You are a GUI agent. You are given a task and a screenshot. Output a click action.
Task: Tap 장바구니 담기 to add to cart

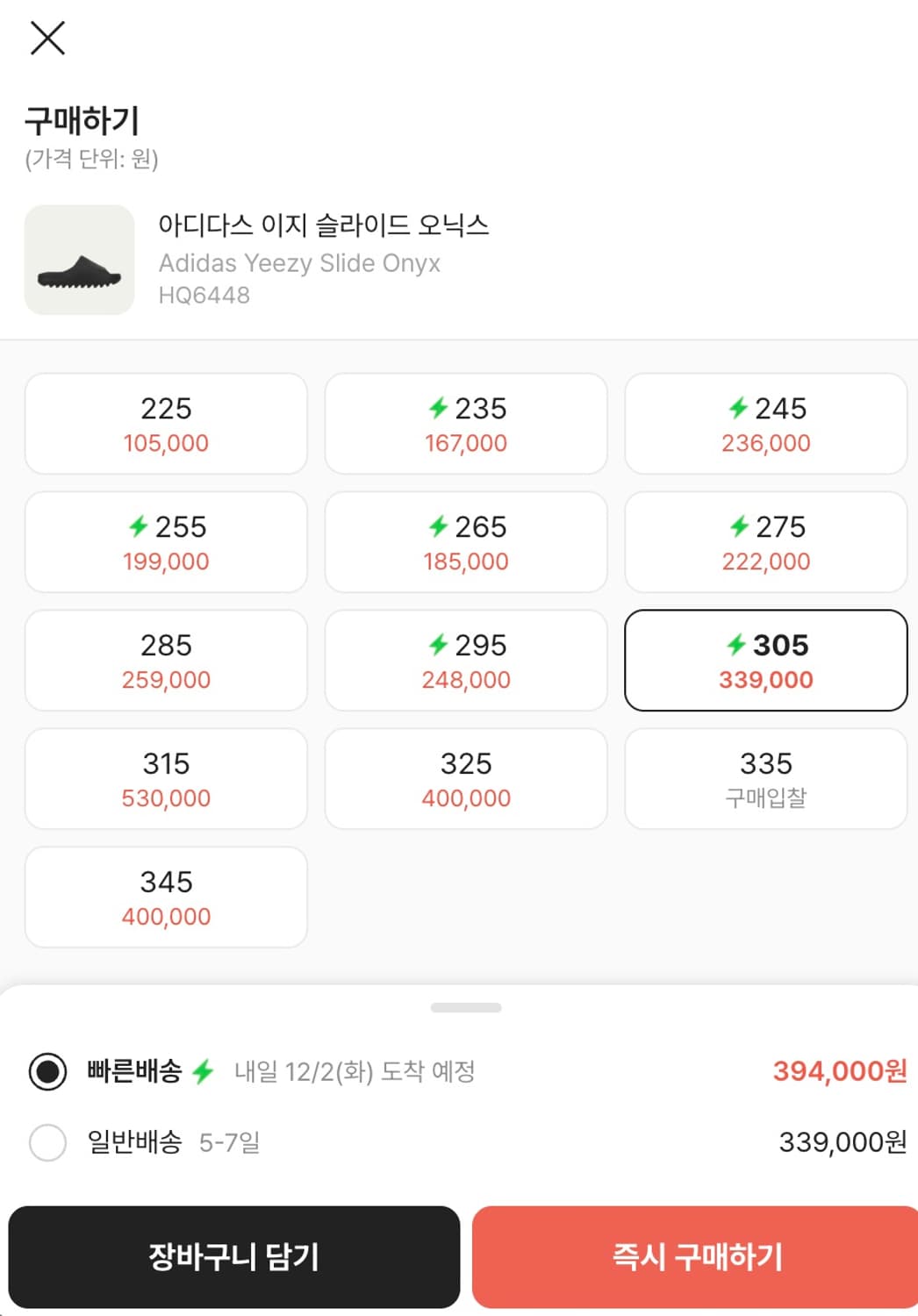(235, 1257)
